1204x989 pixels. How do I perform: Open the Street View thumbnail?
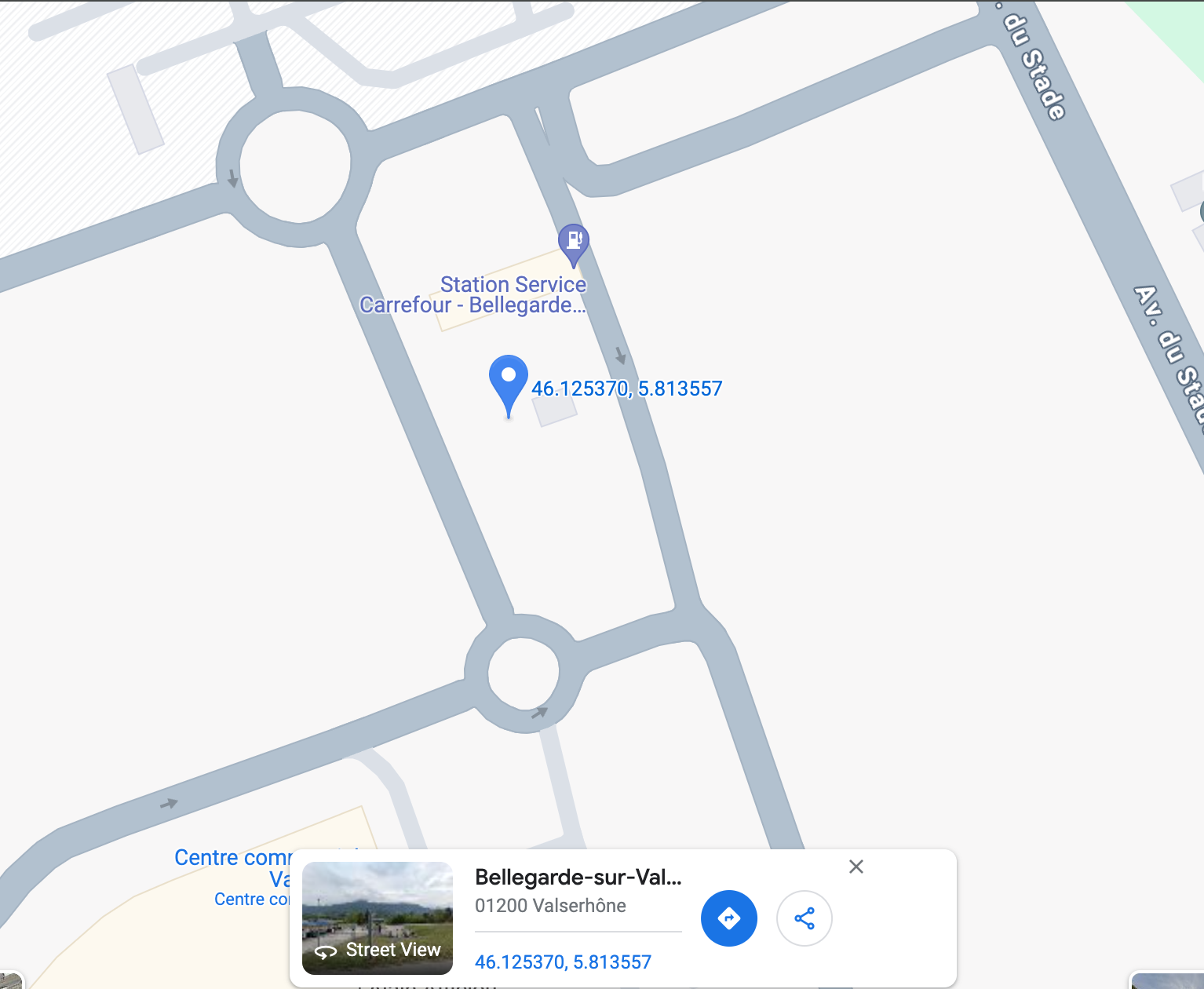tap(378, 918)
